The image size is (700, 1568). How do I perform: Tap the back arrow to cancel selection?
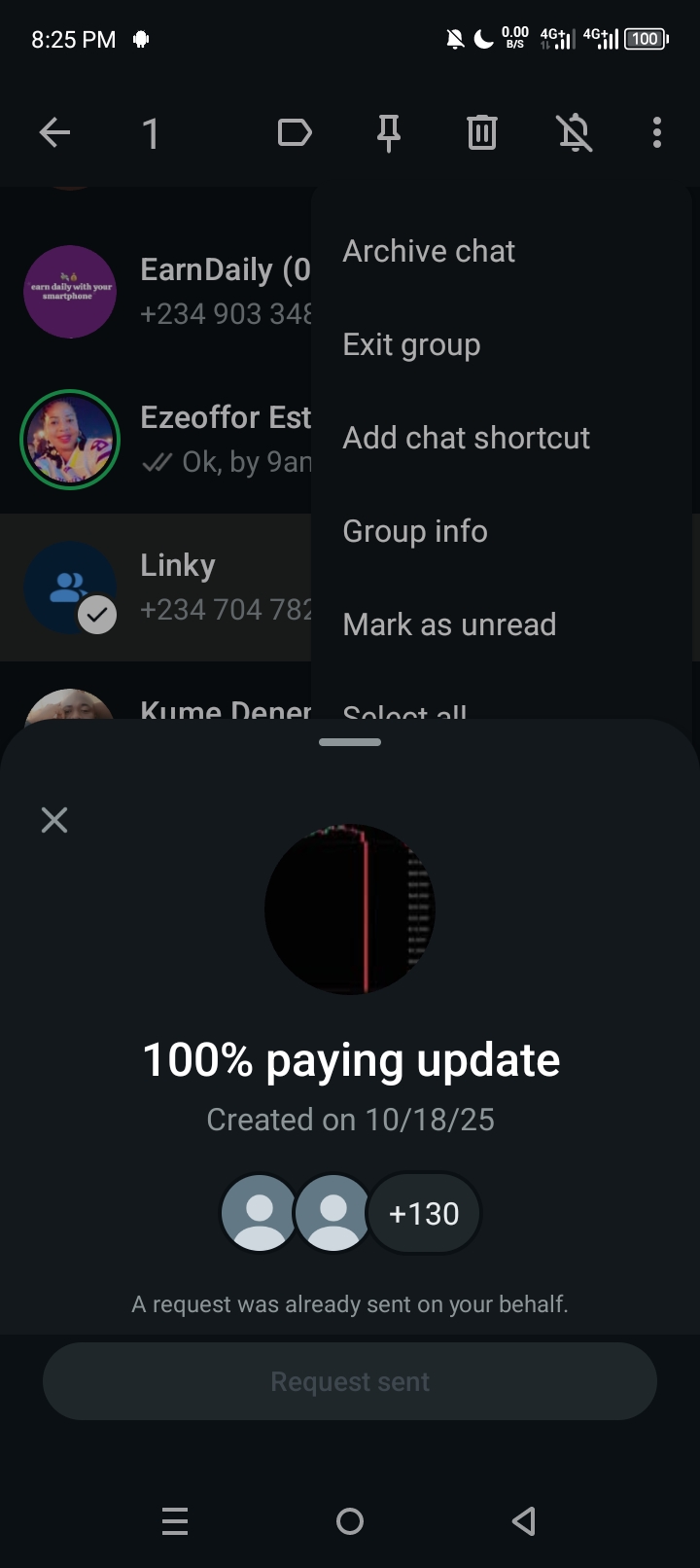[x=54, y=132]
